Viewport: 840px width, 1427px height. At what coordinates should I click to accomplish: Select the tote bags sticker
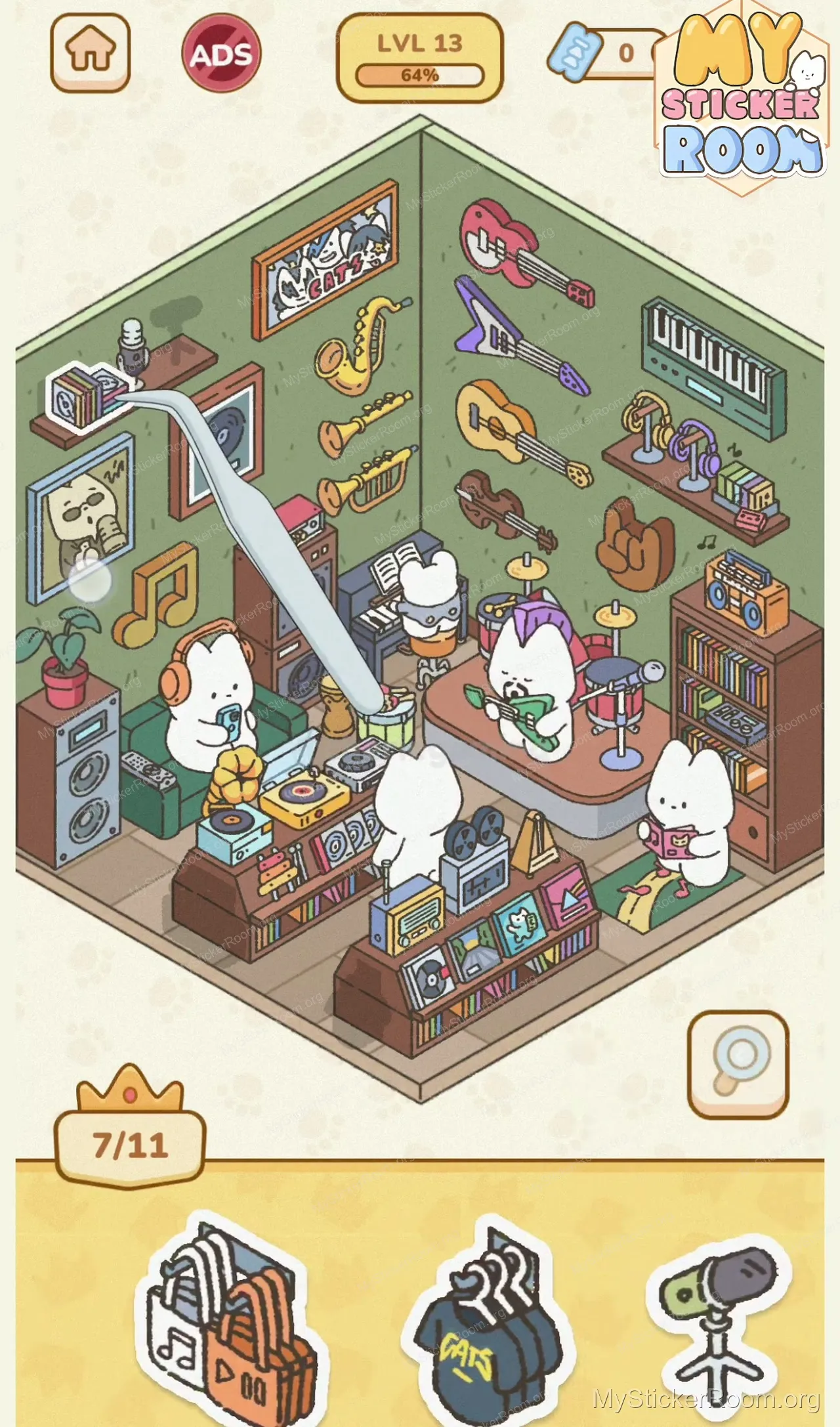[230, 1319]
